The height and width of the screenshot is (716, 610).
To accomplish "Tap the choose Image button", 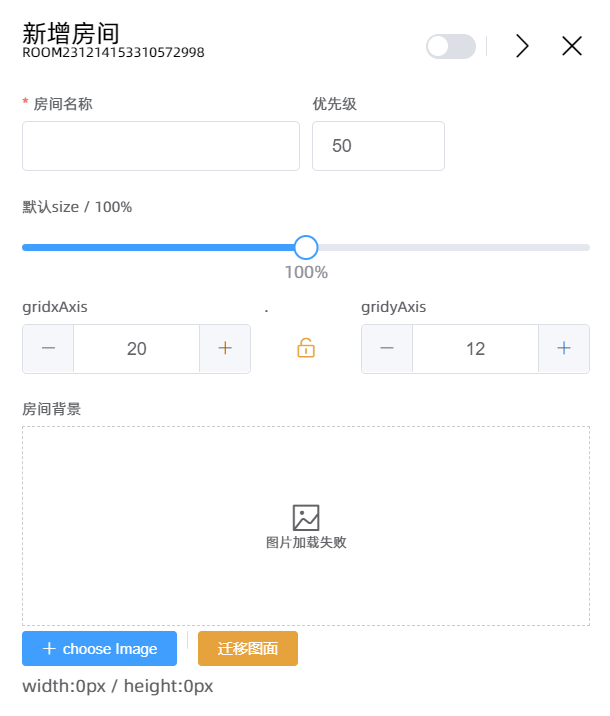I will click(100, 648).
